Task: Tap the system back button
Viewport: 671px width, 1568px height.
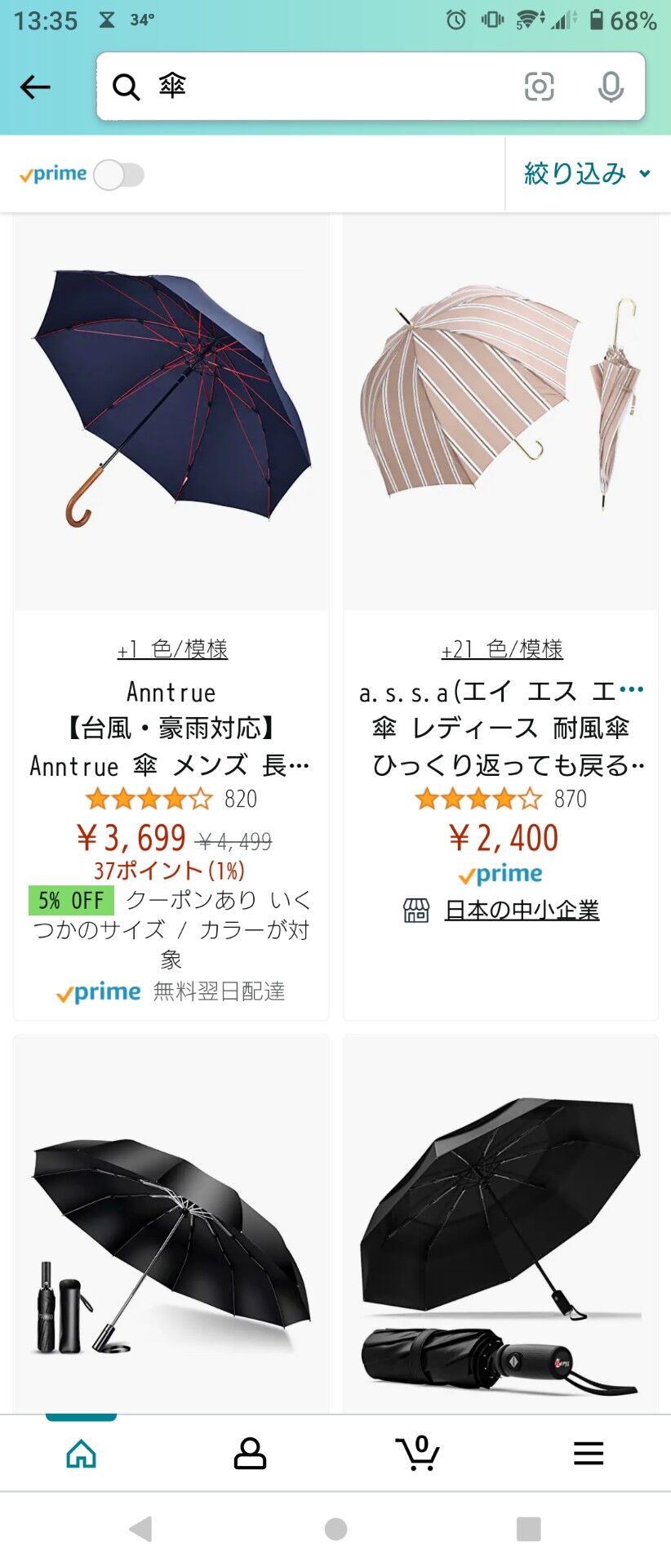Action: tap(140, 1529)
